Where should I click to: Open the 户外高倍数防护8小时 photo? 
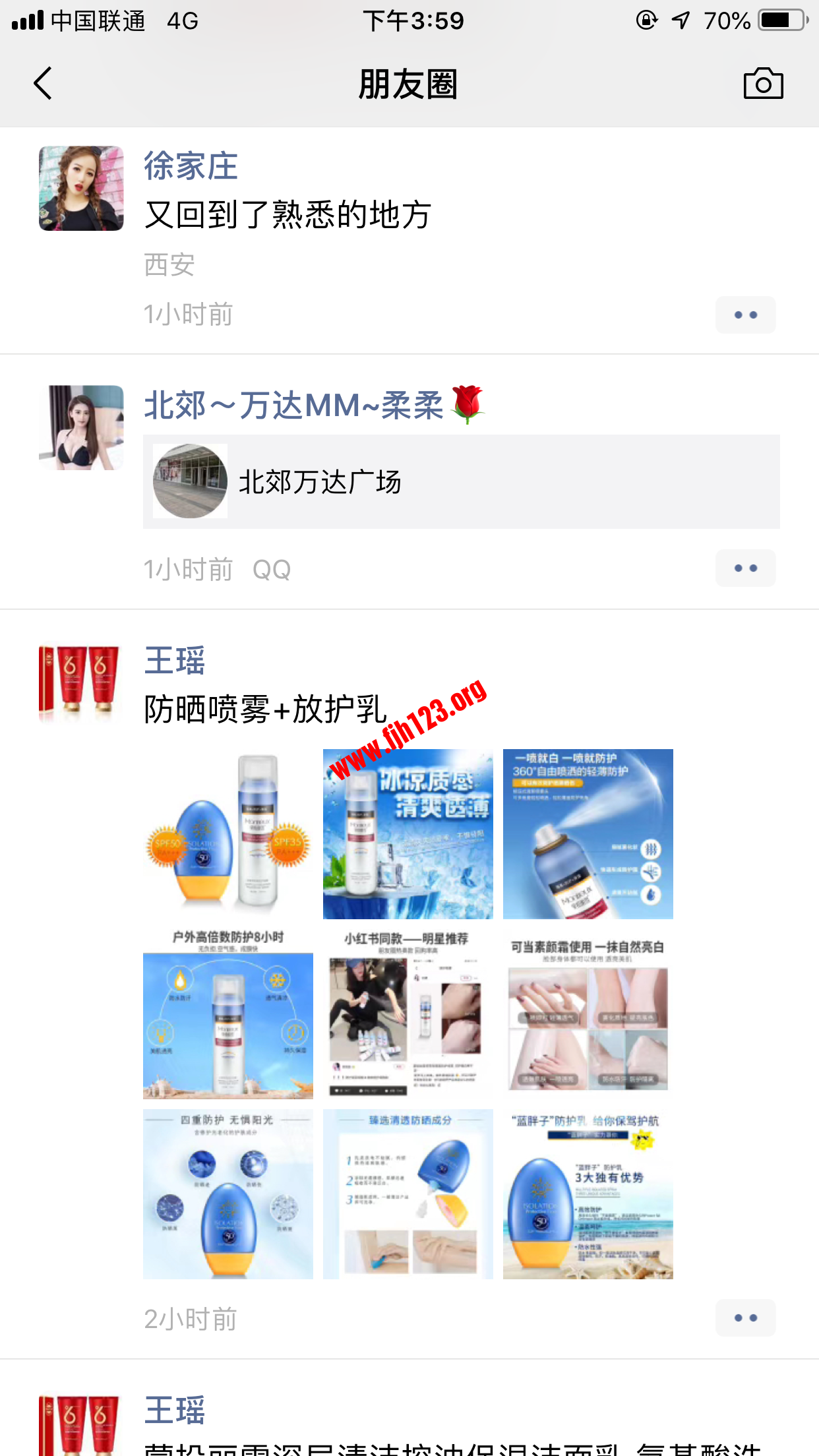(x=228, y=1014)
